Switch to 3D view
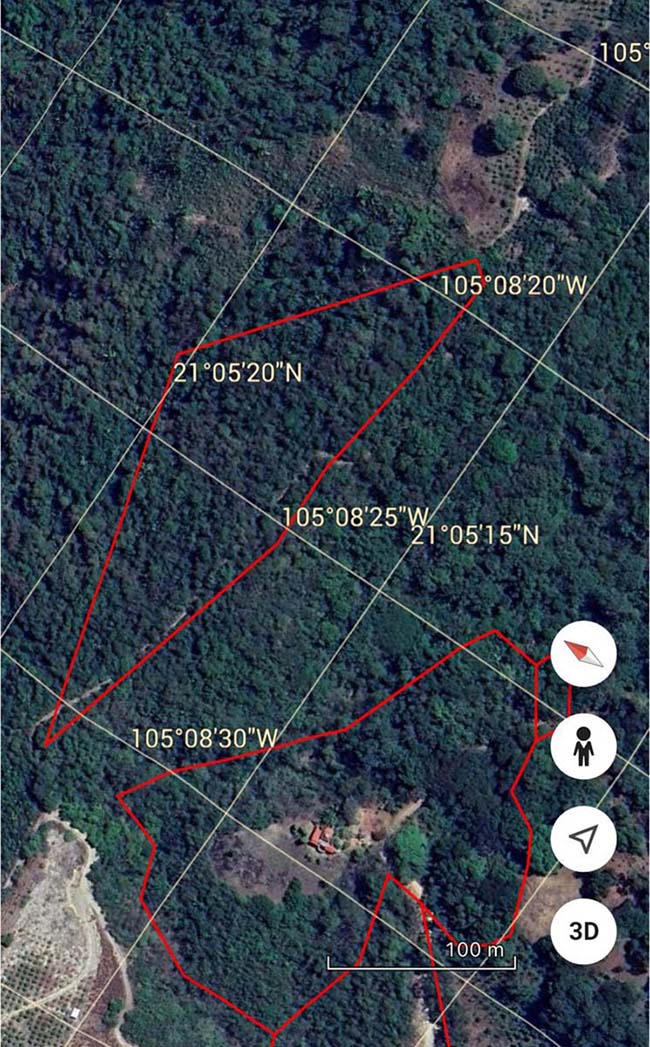Image resolution: width=650 pixels, height=1047 pixels. [583, 932]
